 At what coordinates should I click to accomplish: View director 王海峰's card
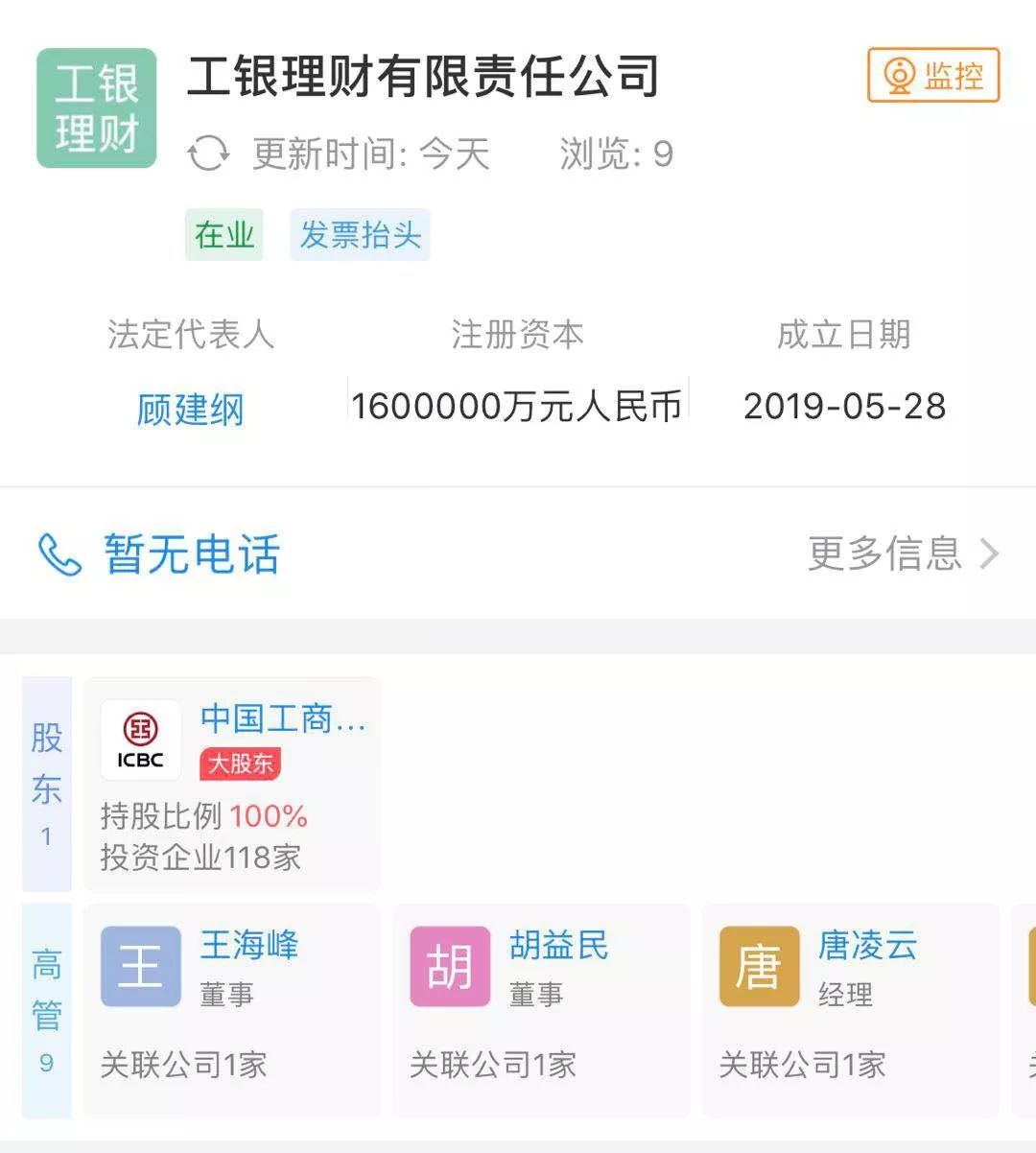point(232,1009)
